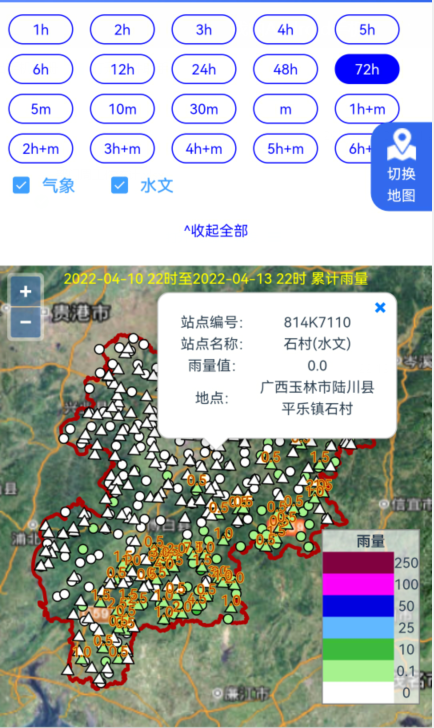Uncheck the 气象 checkbox
The image size is (434, 728).
click(x=21, y=186)
